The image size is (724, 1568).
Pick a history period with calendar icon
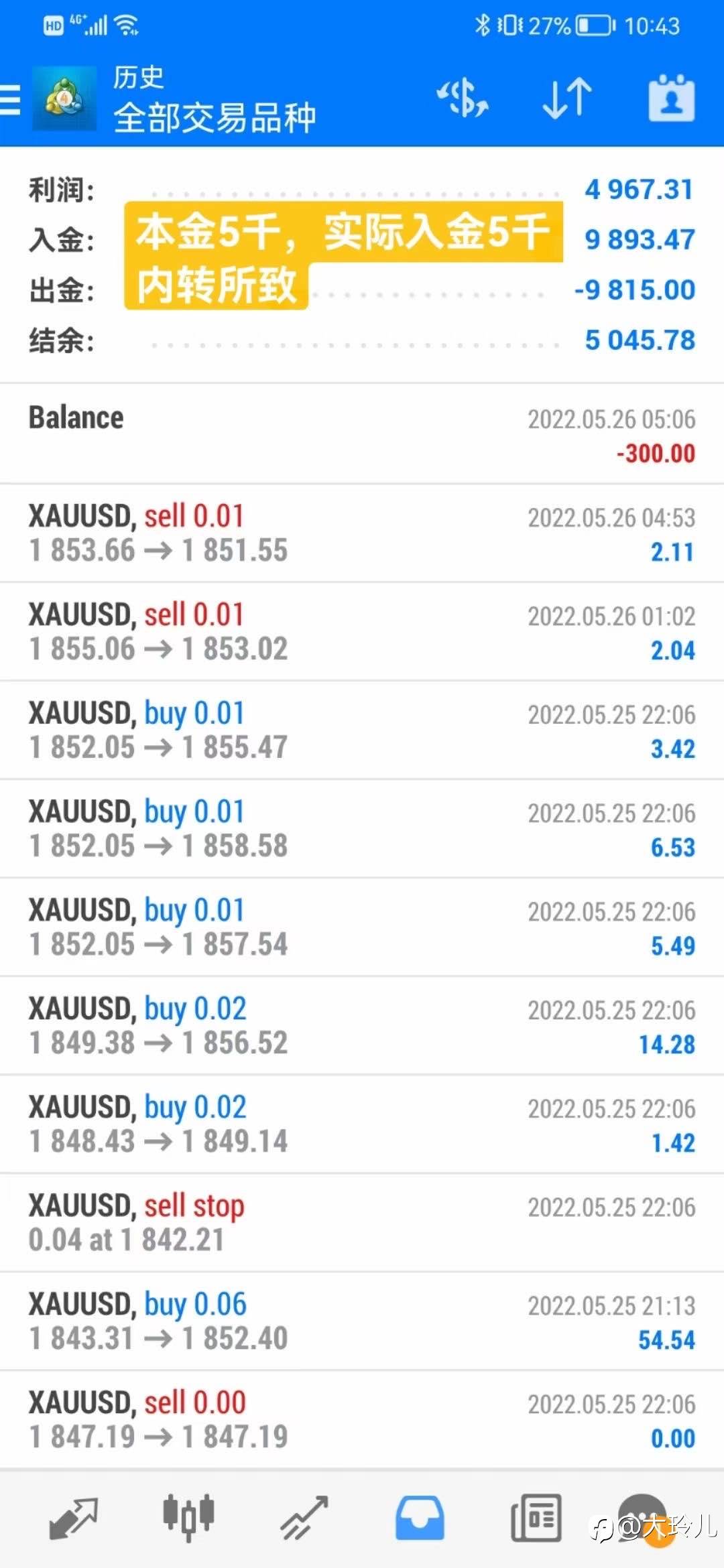[671, 99]
